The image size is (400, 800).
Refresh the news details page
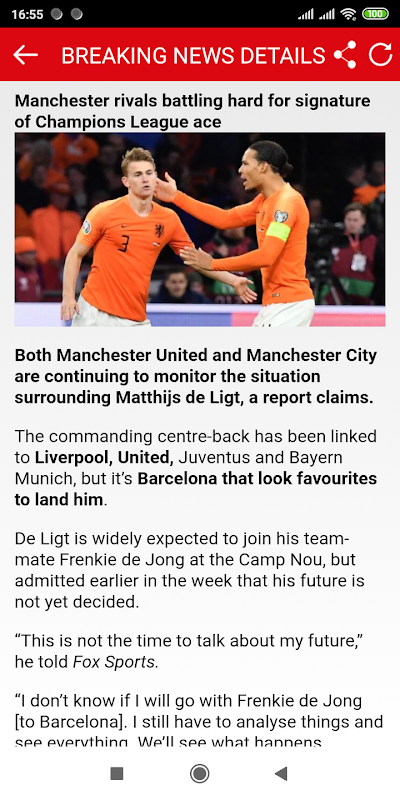click(381, 55)
